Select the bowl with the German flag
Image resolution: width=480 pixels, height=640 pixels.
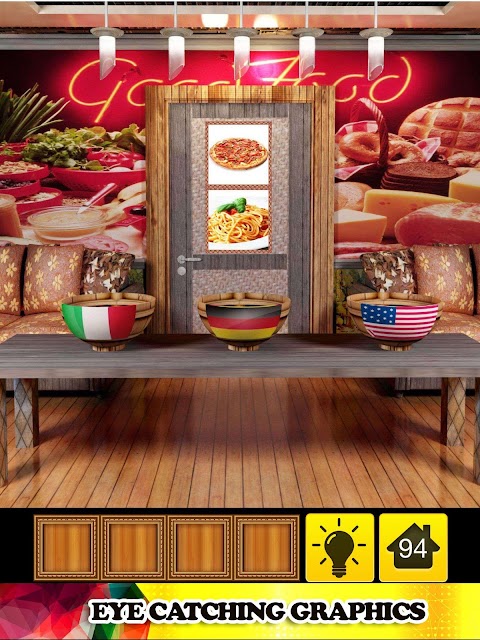coord(244,321)
